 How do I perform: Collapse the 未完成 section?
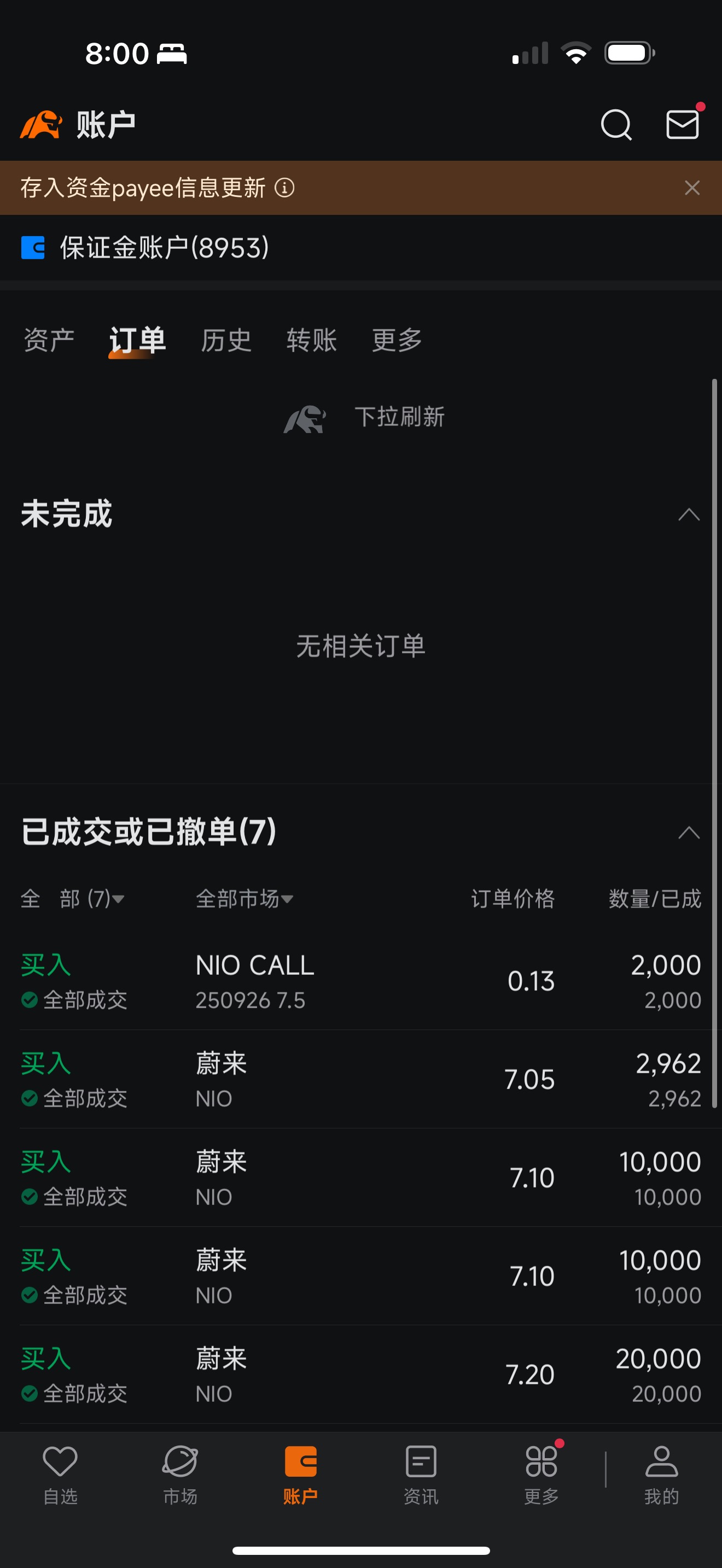(x=689, y=514)
